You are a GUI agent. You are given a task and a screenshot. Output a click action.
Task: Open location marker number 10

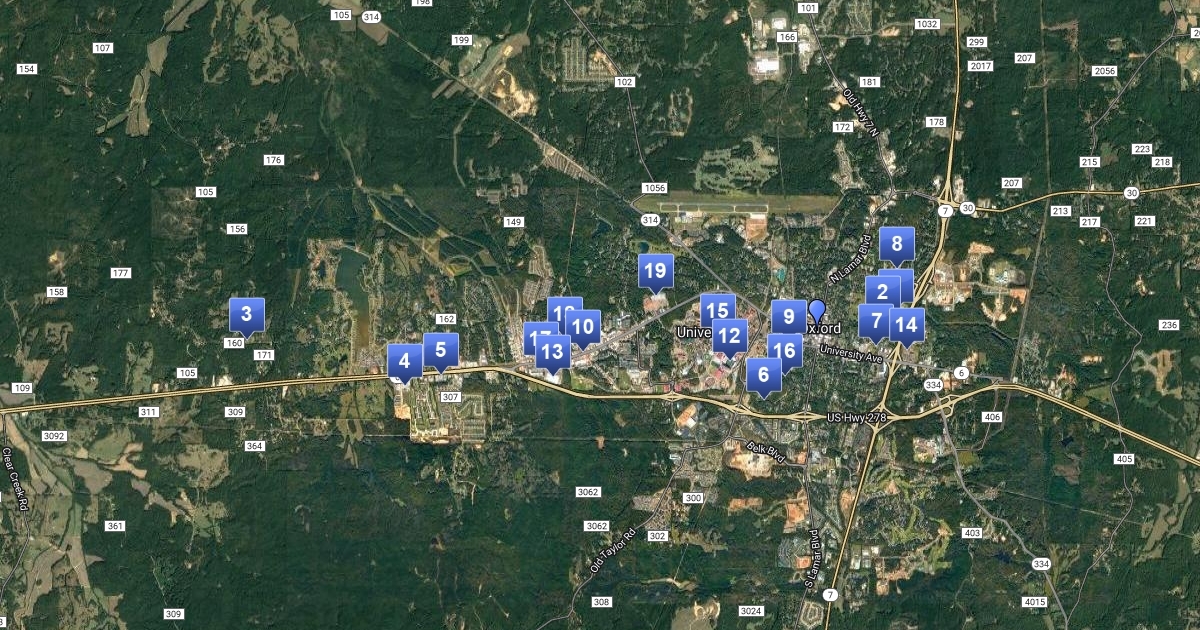585,325
